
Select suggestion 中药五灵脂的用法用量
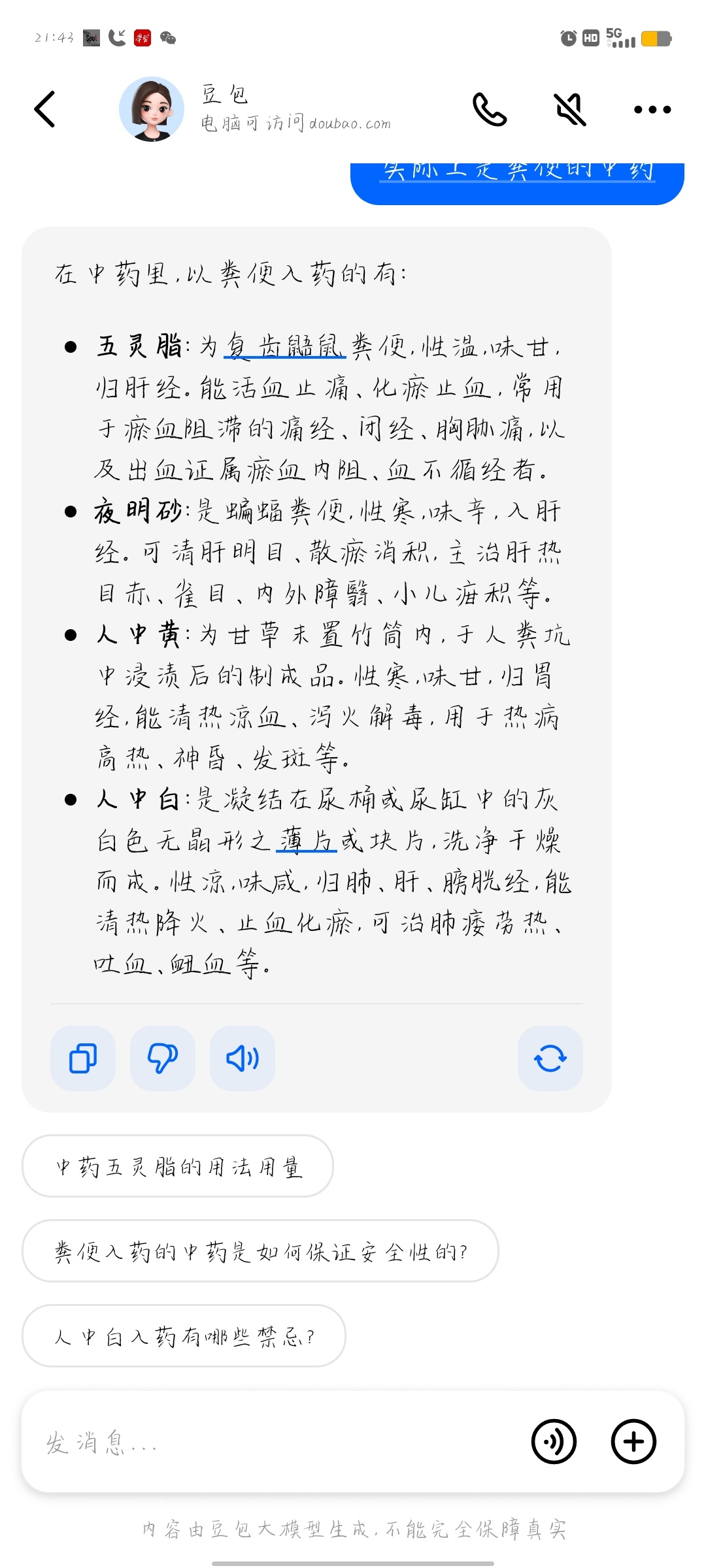[x=178, y=1166]
